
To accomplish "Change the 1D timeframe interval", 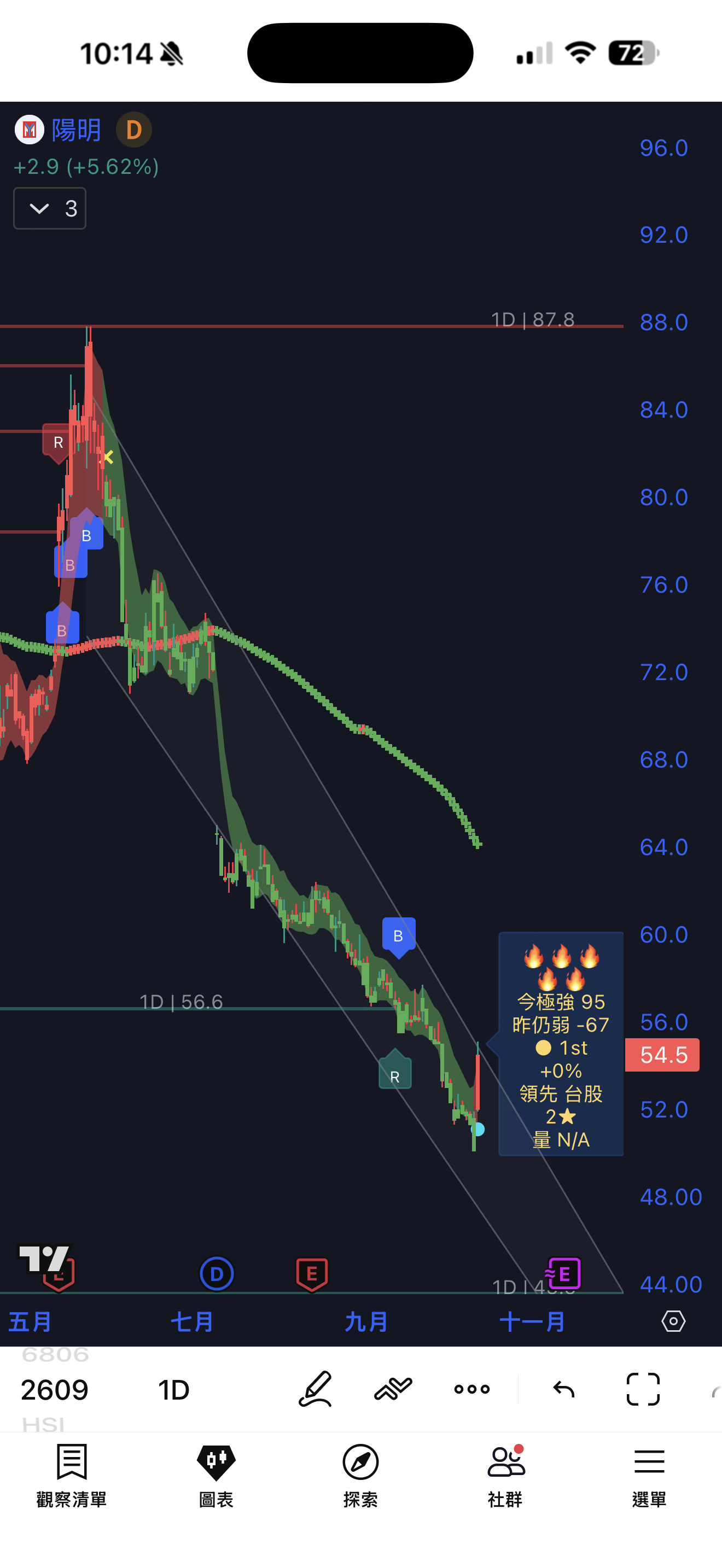I will (x=173, y=1390).
